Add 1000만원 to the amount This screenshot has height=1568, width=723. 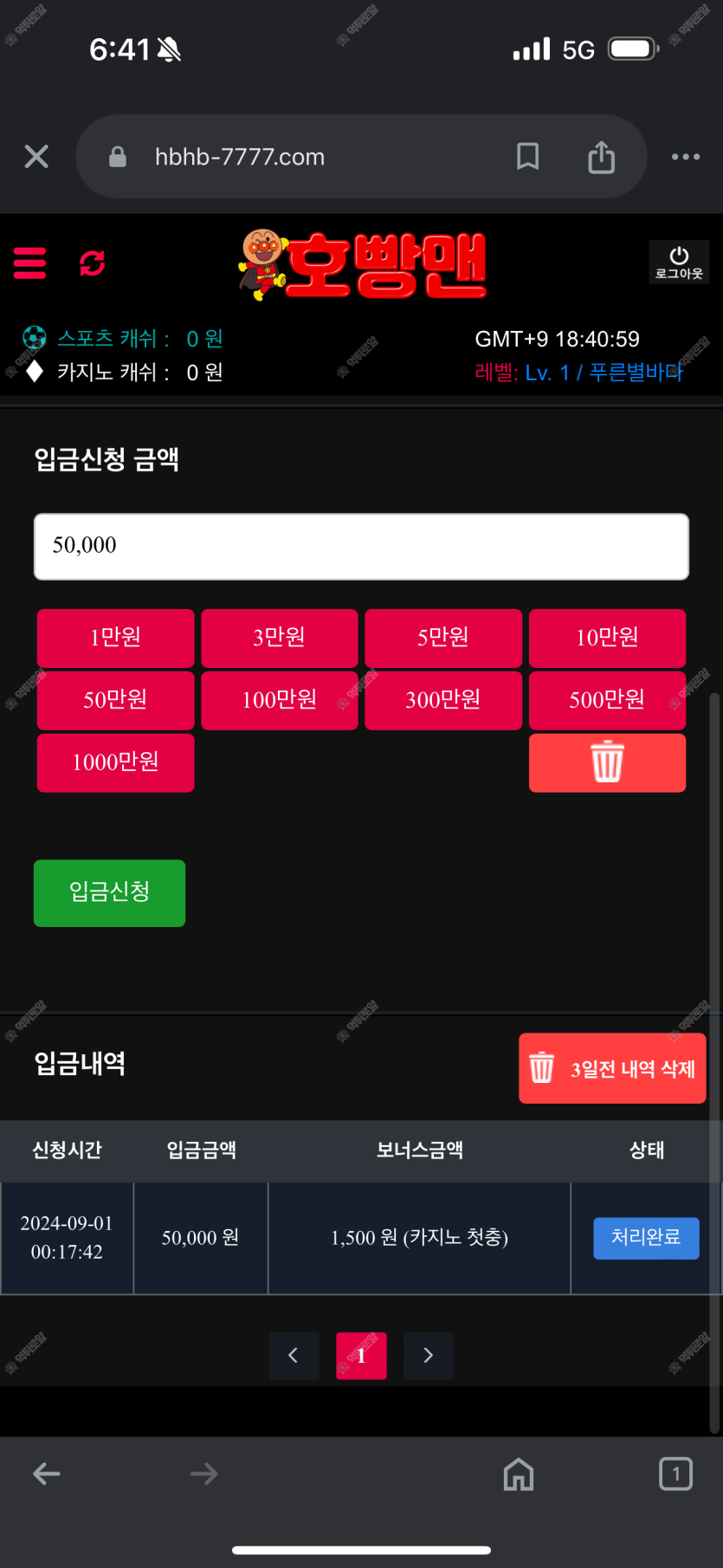[115, 762]
